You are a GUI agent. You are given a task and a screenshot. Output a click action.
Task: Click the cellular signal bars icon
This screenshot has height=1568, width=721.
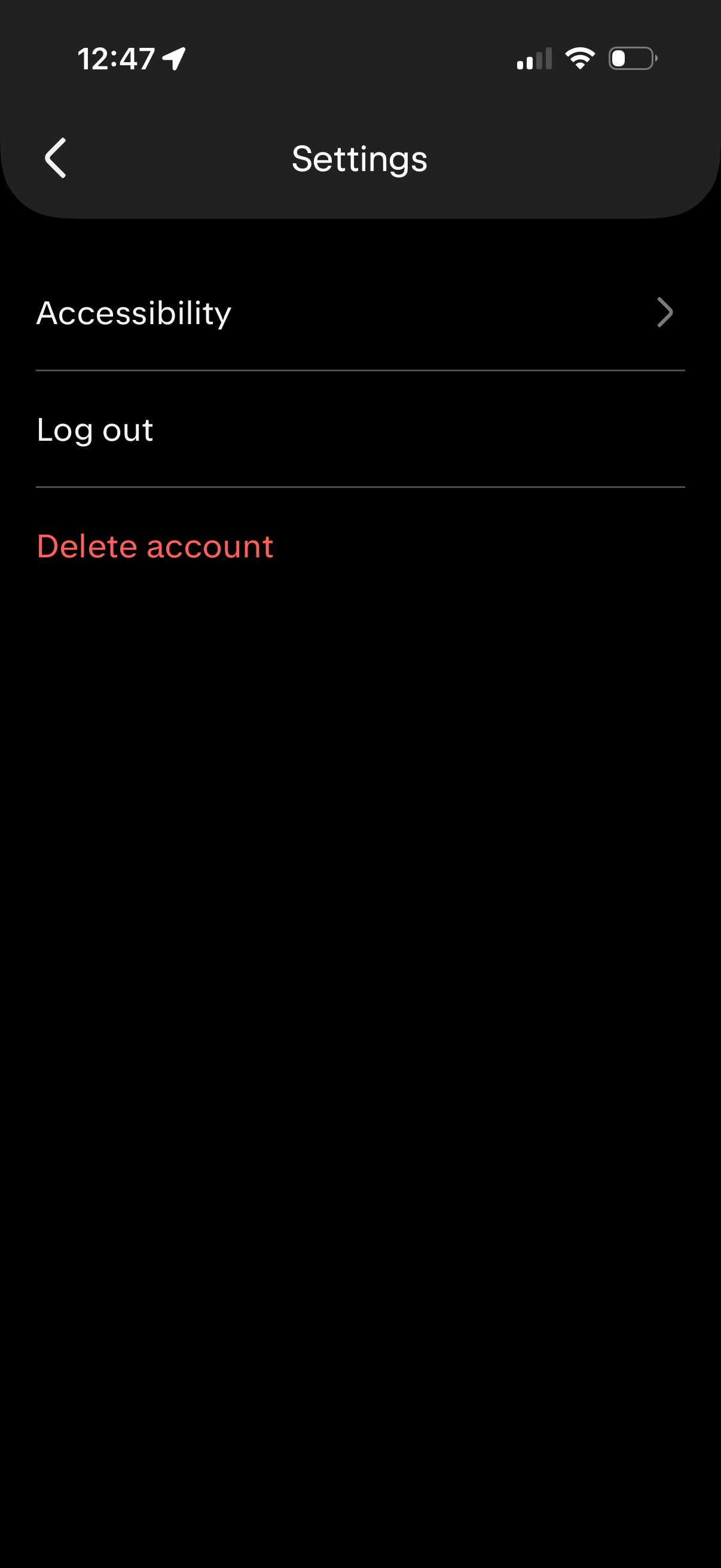534,58
